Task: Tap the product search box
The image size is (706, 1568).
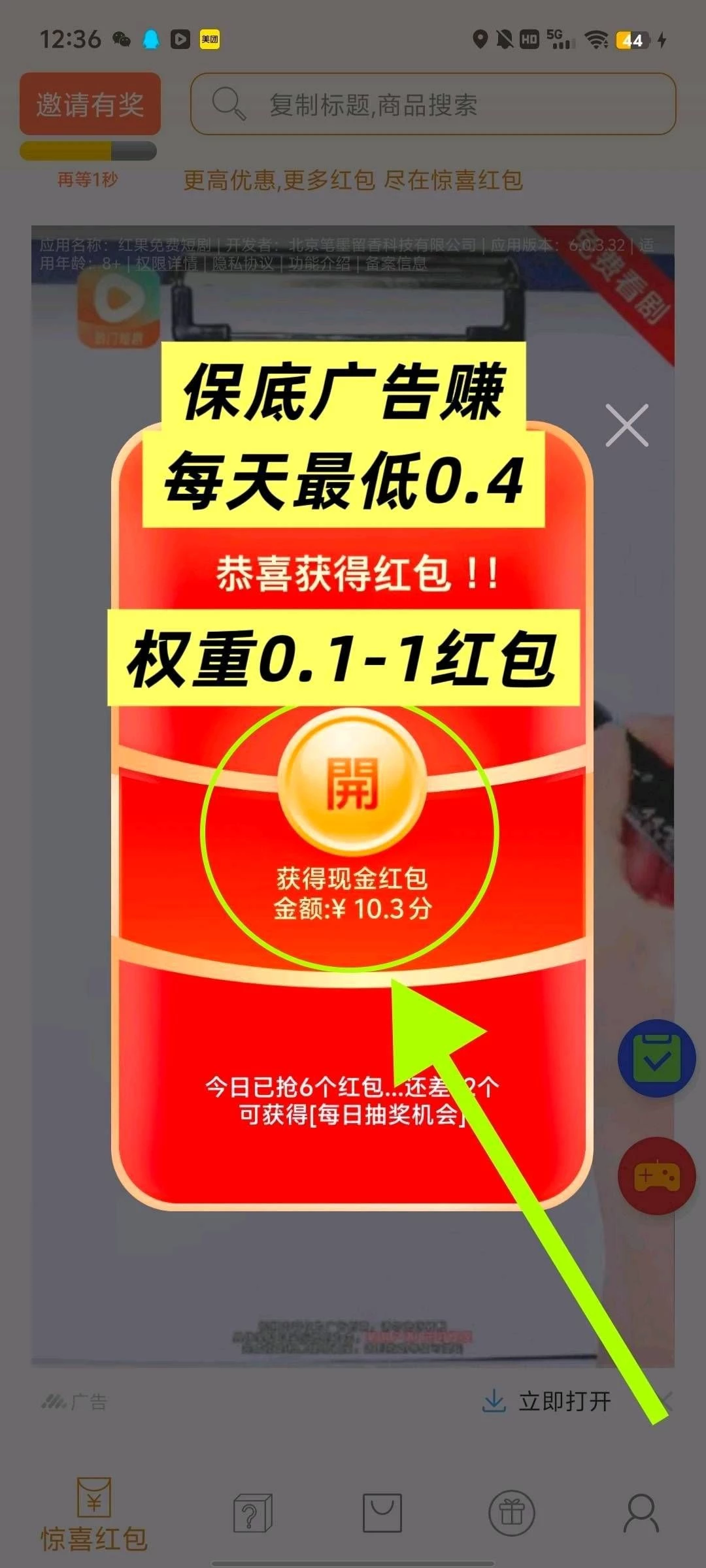Action: 433,104
